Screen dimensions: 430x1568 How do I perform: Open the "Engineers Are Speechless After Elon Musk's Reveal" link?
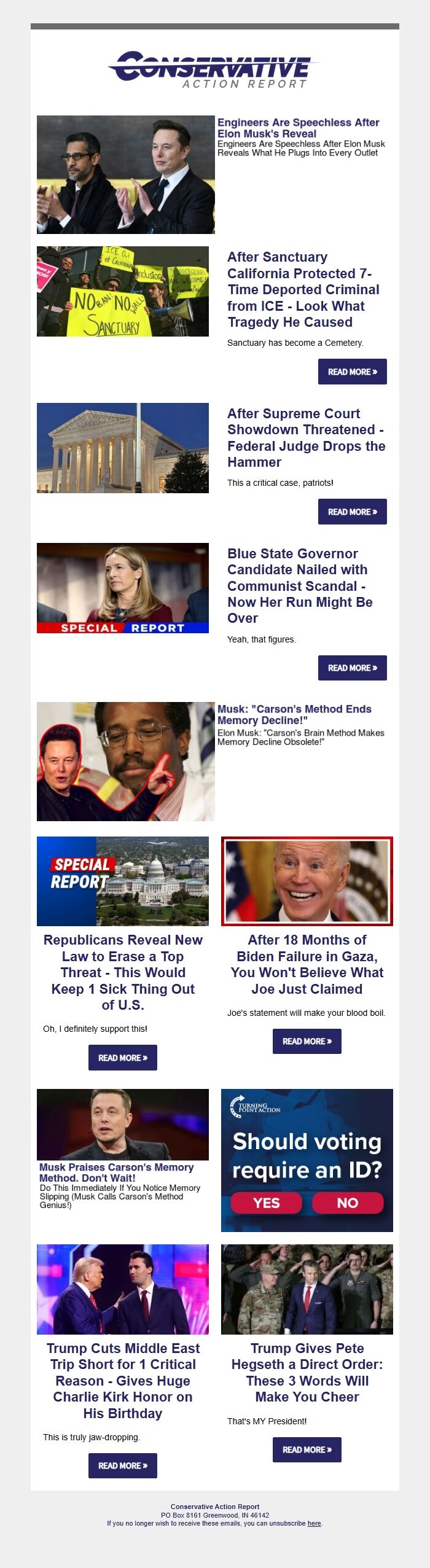tap(298, 128)
